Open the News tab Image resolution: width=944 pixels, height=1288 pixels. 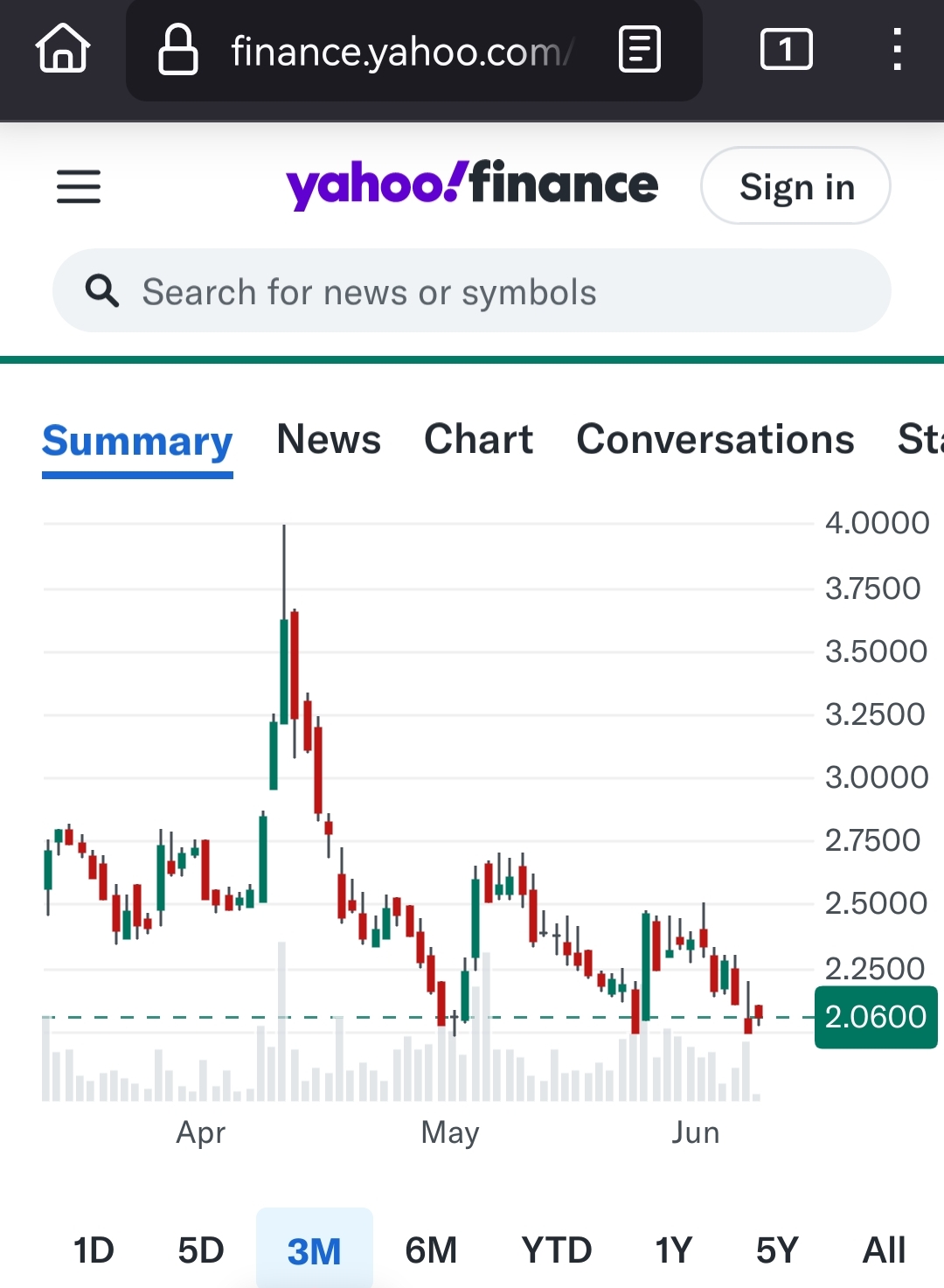click(328, 440)
